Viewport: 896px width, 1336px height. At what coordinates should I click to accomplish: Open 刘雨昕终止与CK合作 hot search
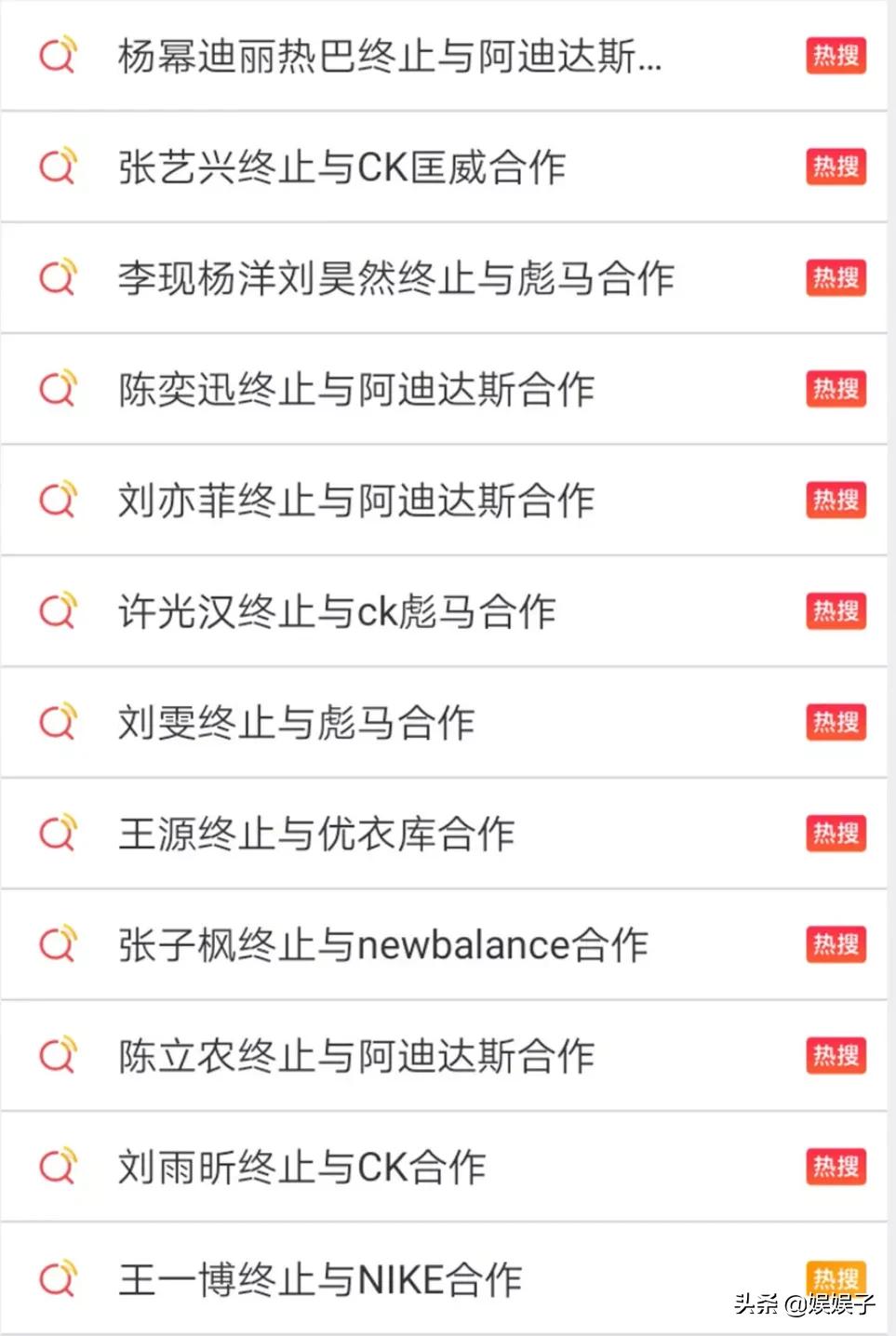click(301, 1168)
